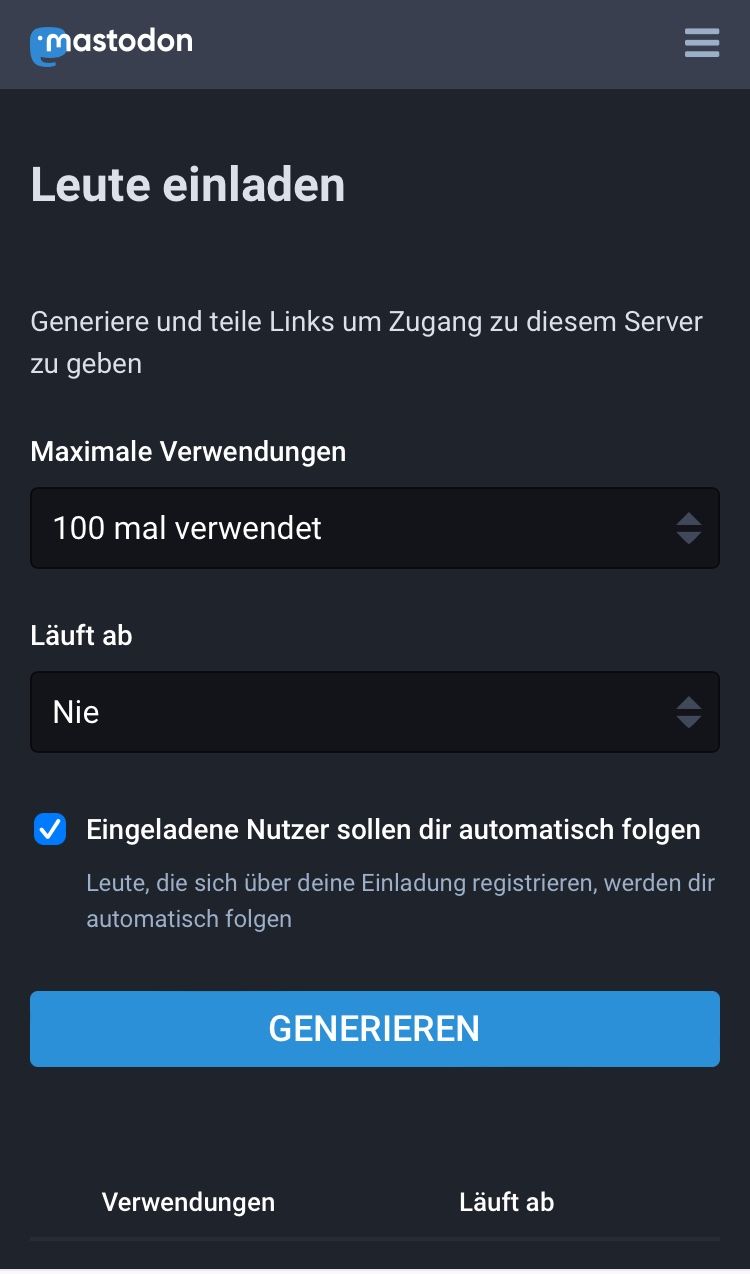
Task: Open the hamburger menu
Action: coord(702,43)
